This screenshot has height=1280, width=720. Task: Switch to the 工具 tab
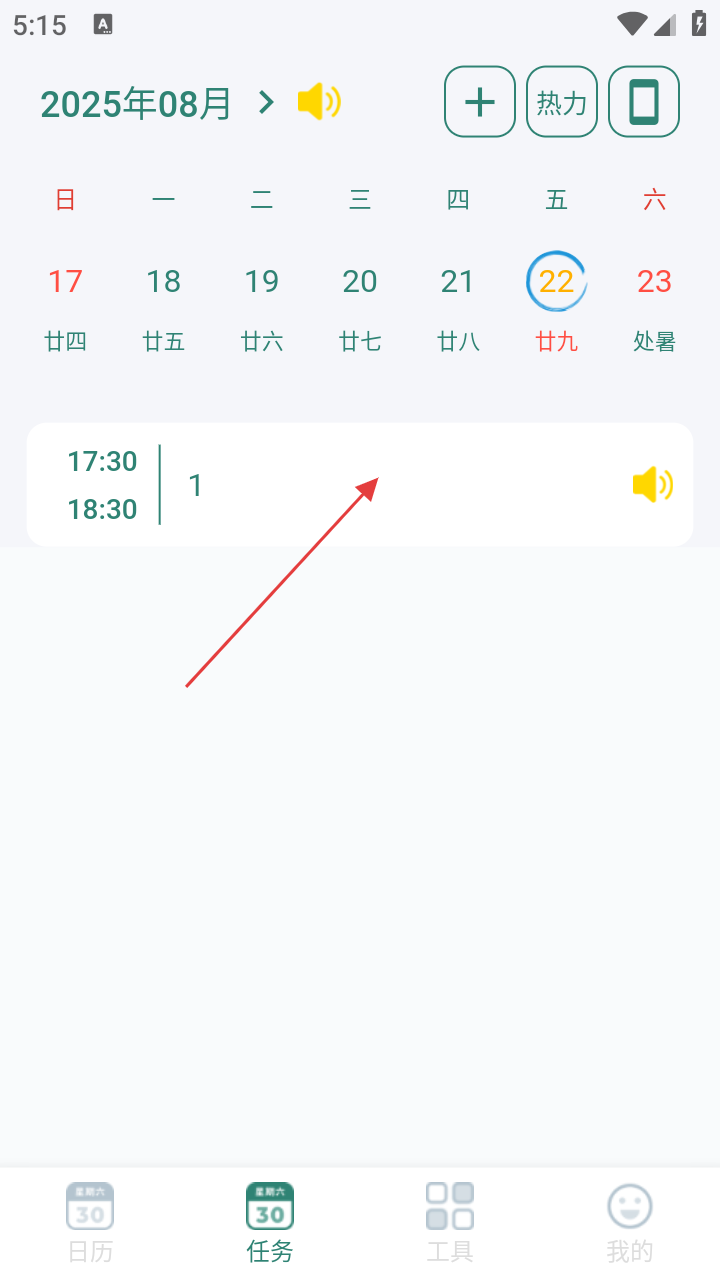[x=450, y=1223]
